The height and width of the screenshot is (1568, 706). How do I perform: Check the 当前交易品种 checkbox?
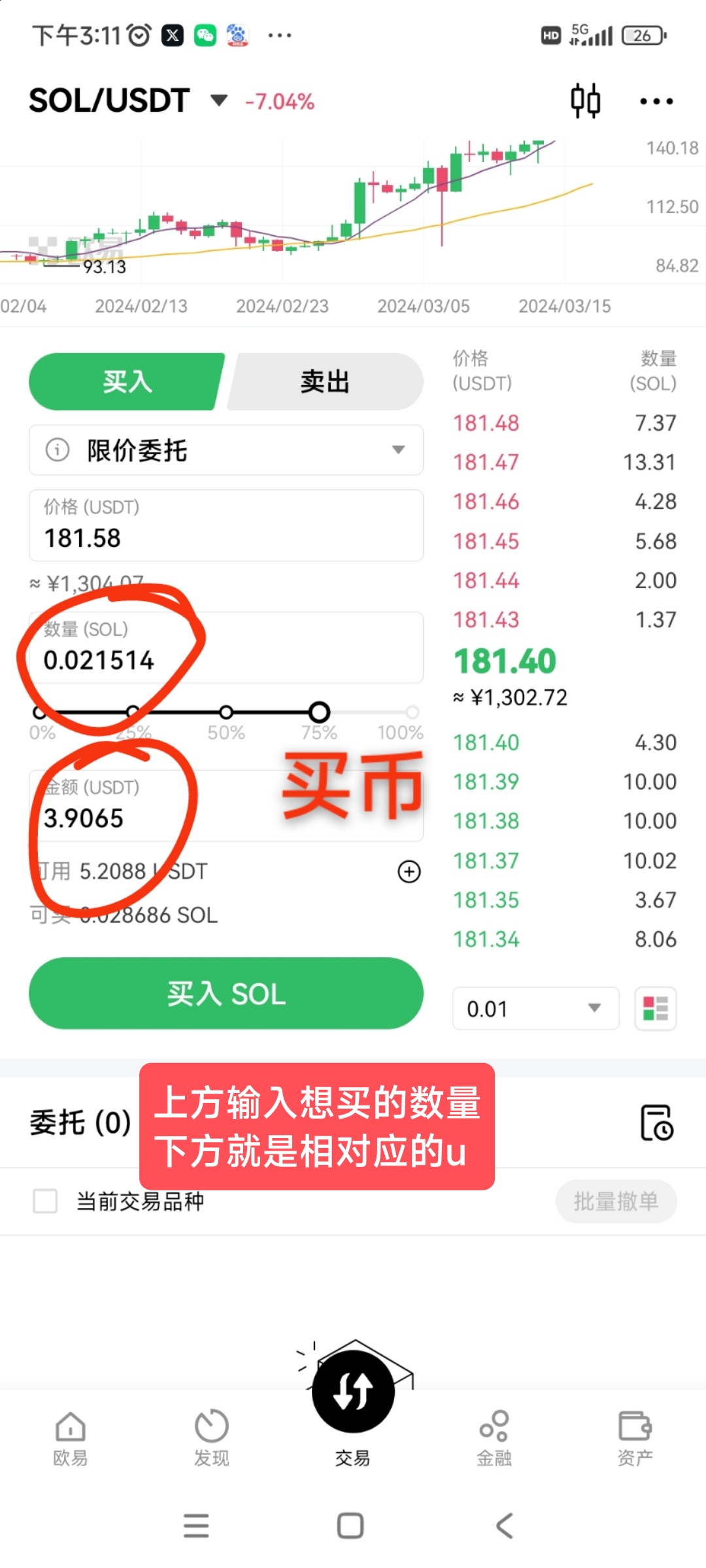(45, 1200)
